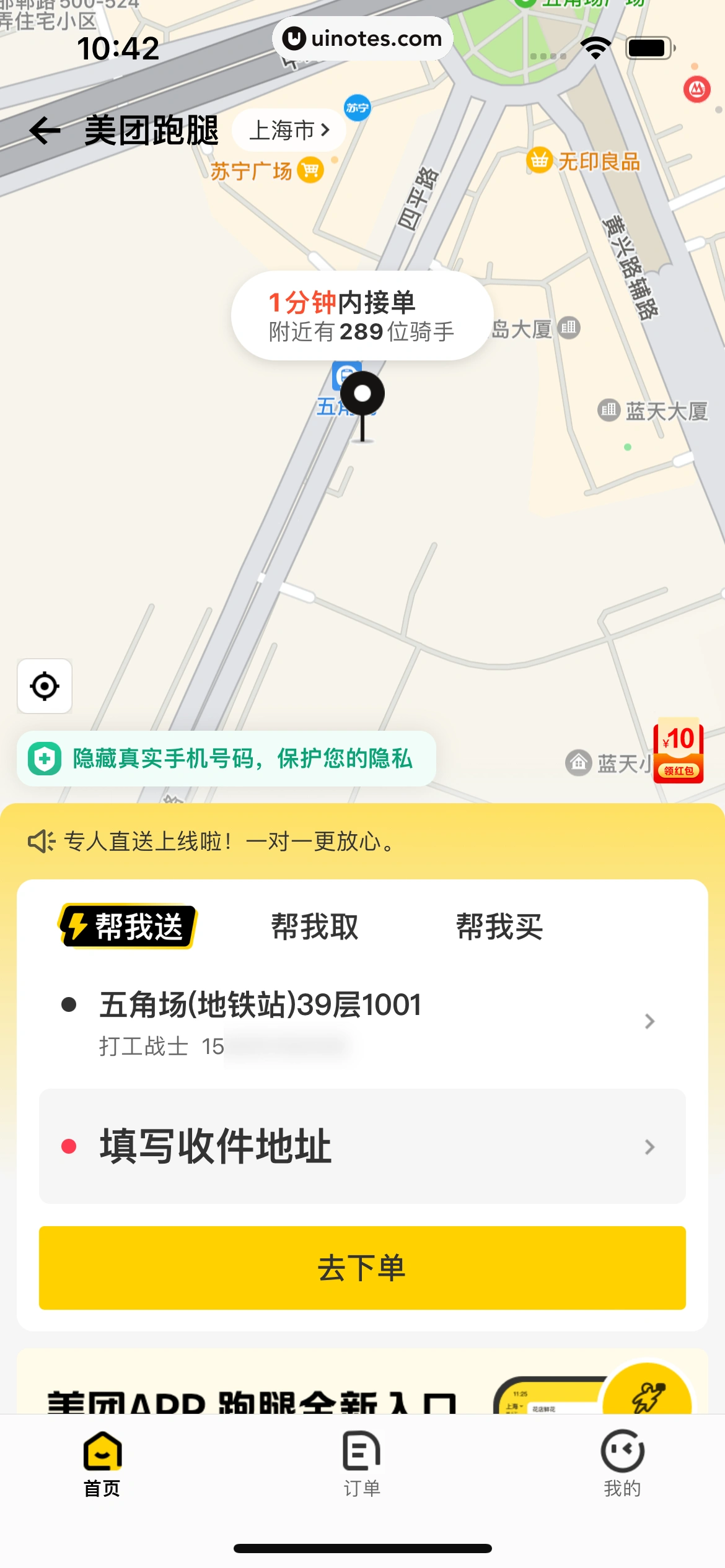Image resolution: width=725 pixels, height=1568 pixels.
Task: Open 填写收件地址 with the right chevron
Action: coord(648,1147)
